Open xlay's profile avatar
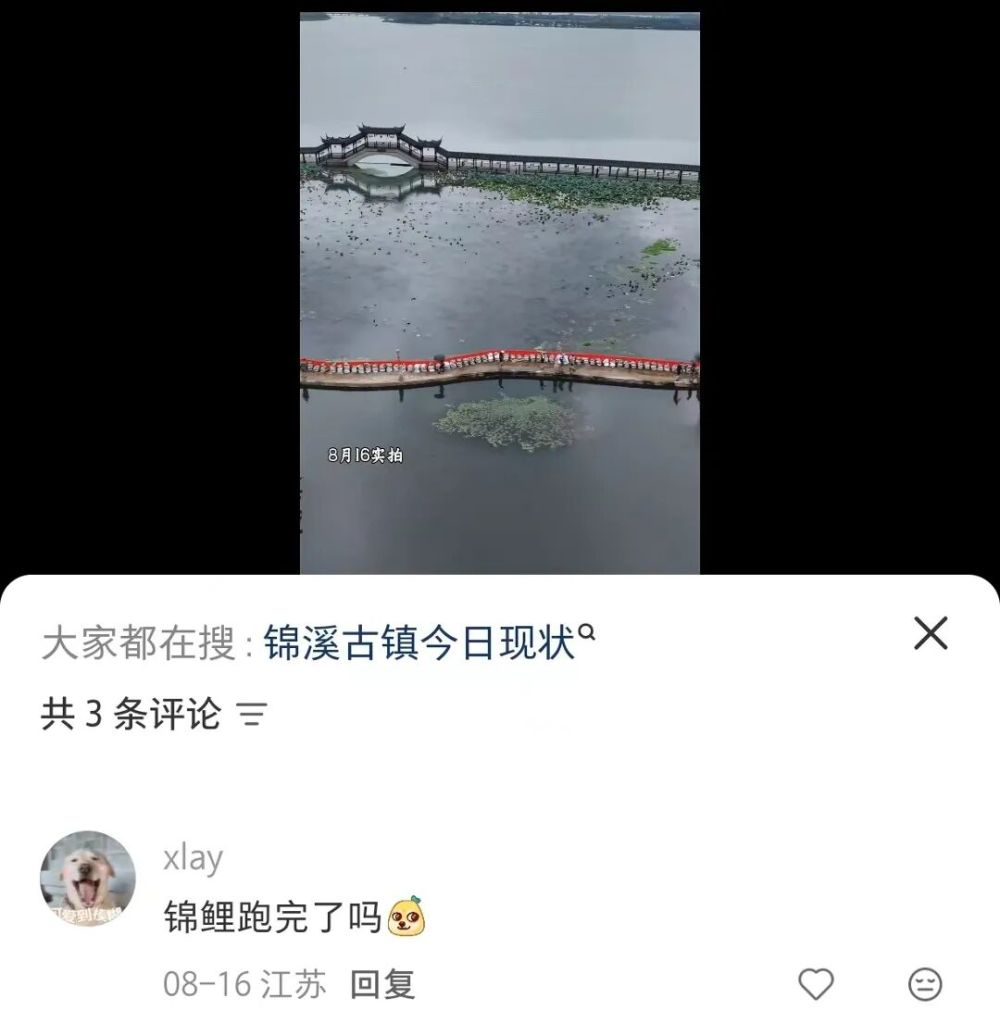This screenshot has height=1035, width=1000. pos(88,879)
